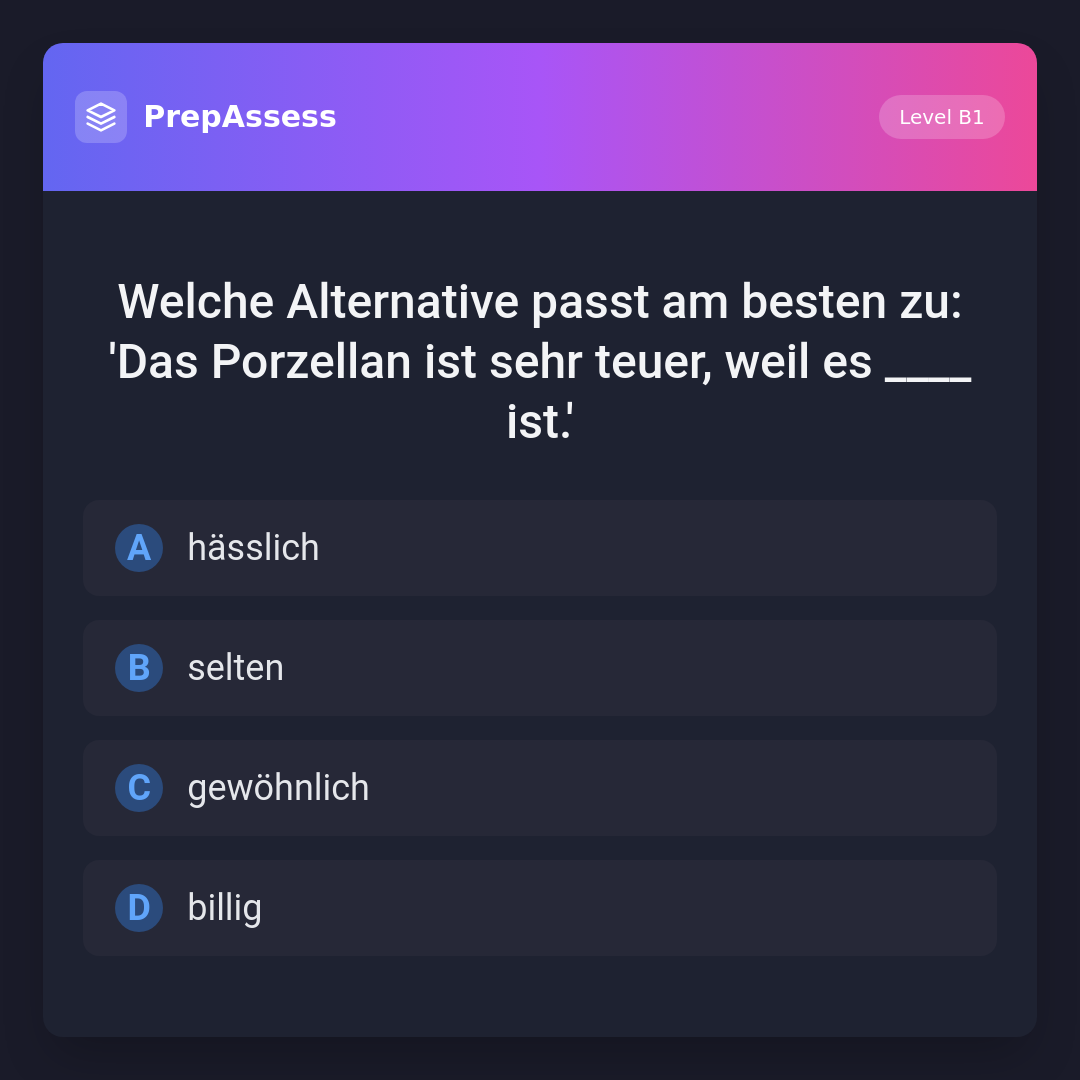Choose option B selten

point(539,668)
